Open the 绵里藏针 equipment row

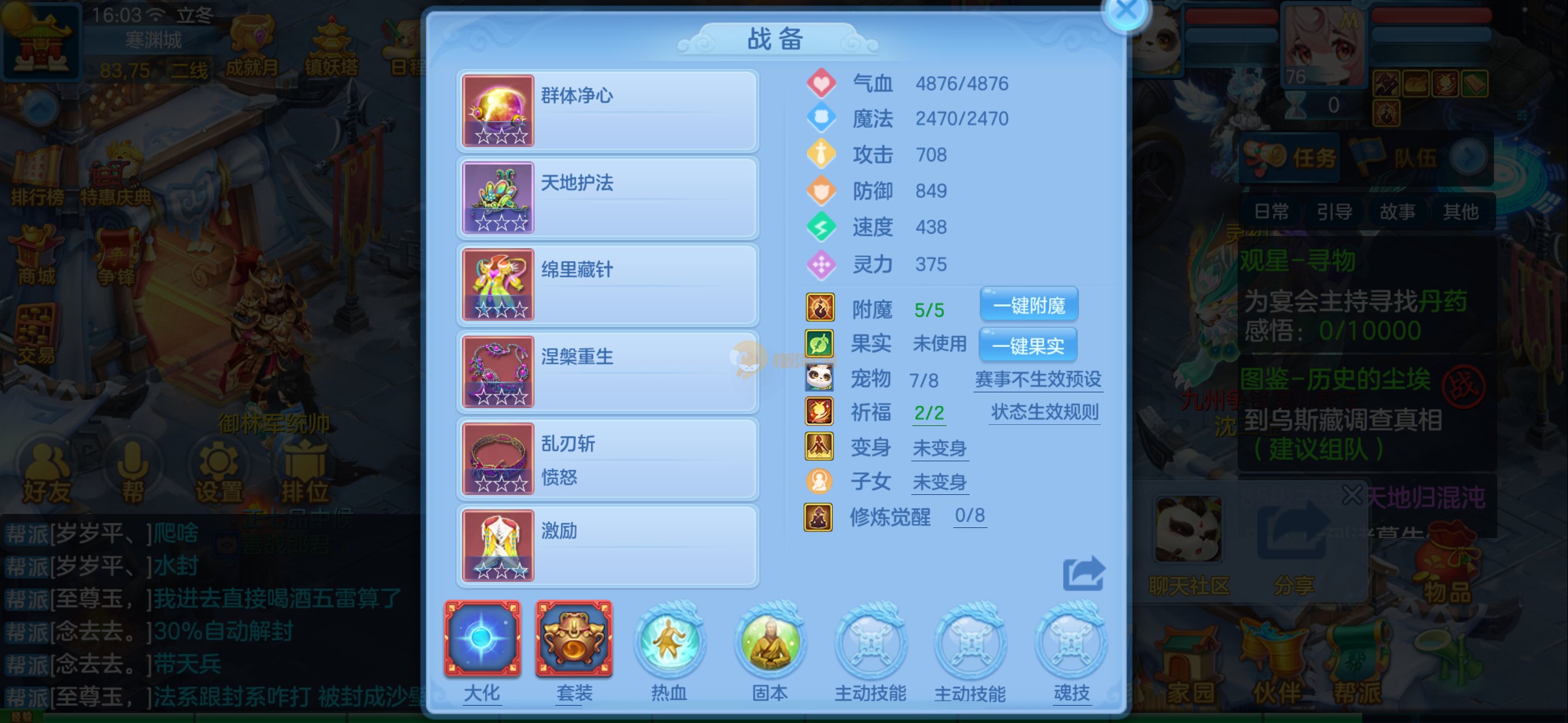607,285
